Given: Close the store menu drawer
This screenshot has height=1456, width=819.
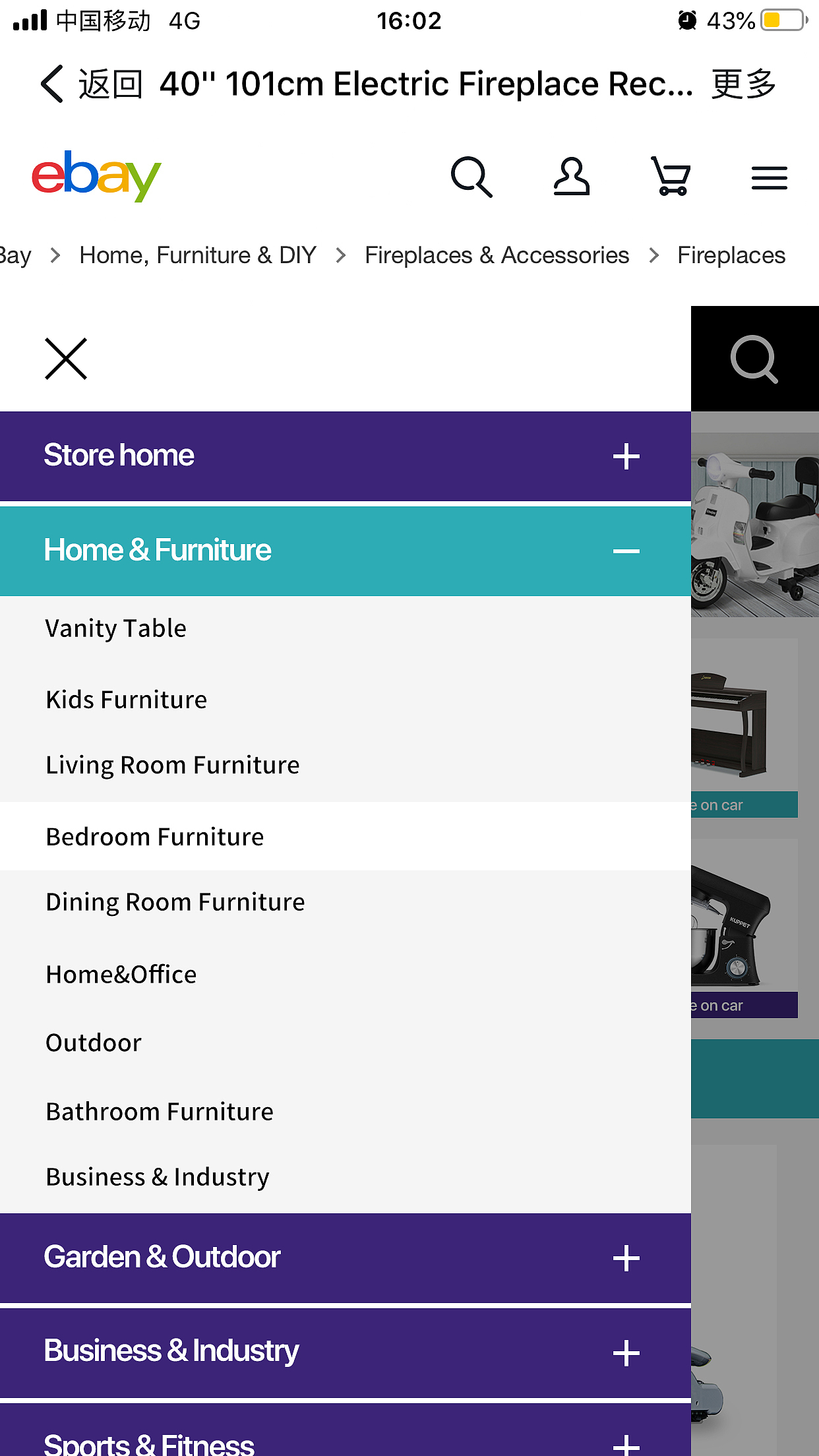Looking at the screenshot, I should pyautogui.click(x=66, y=359).
